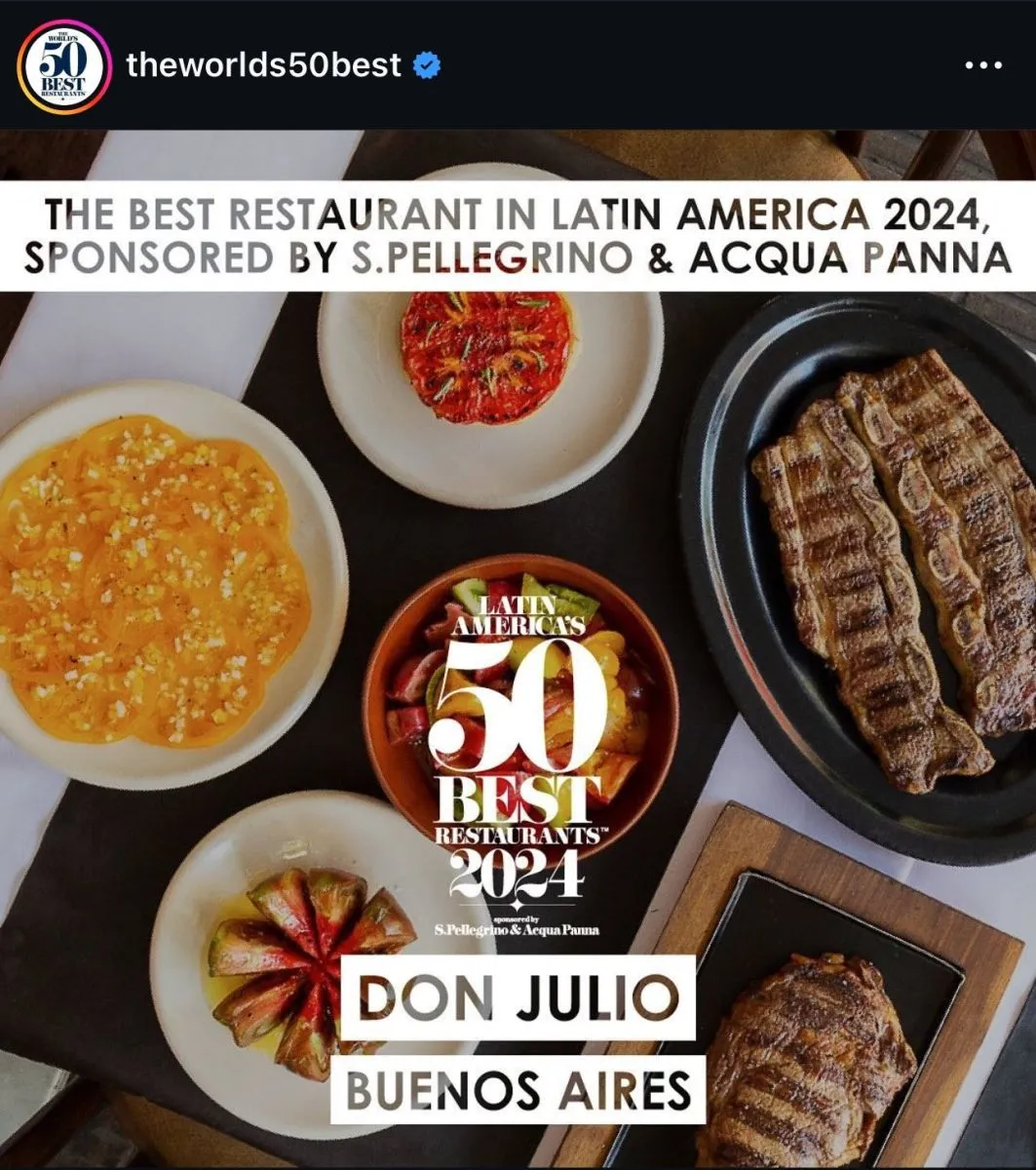Open theworlds50best username link
The image size is (1036, 1170).
point(263,65)
